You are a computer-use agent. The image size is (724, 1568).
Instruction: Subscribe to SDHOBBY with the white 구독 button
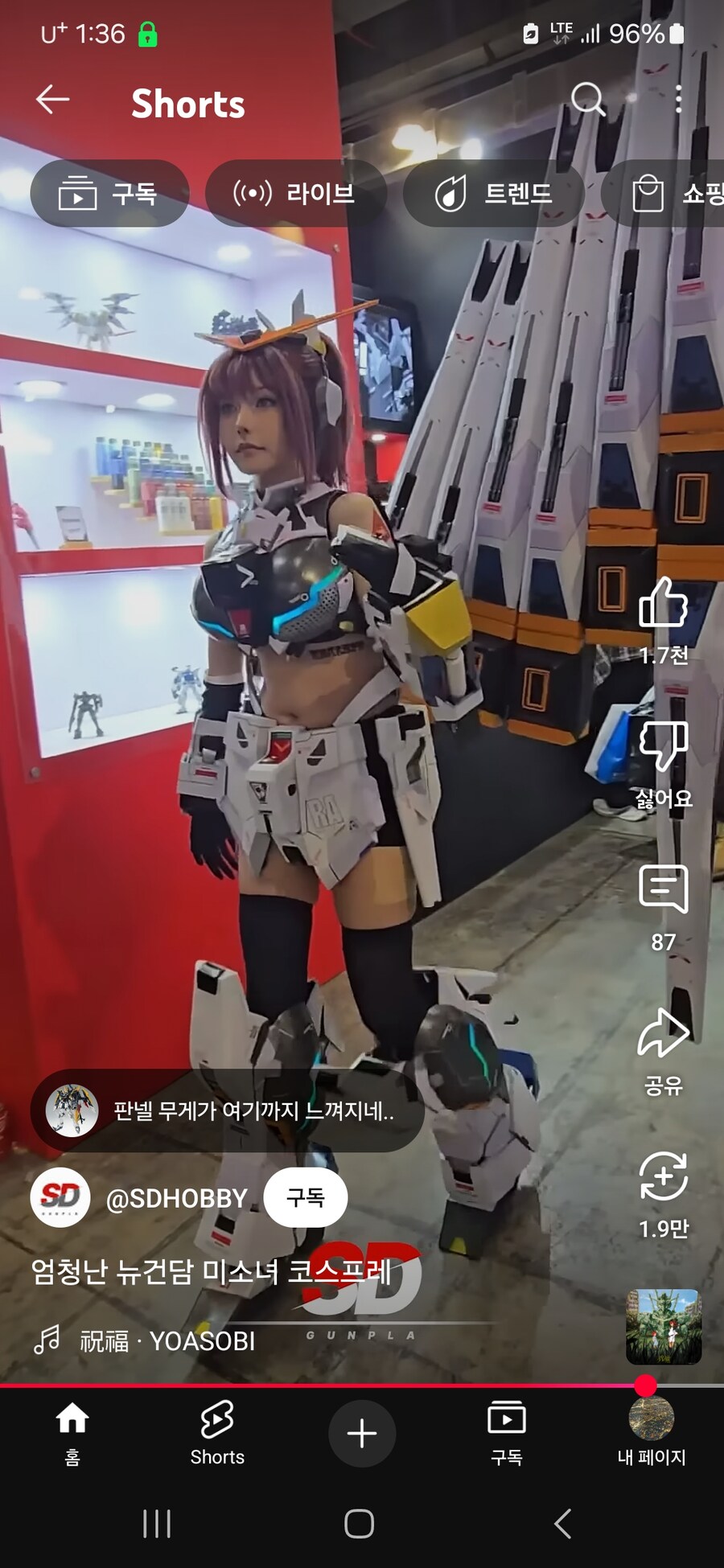point(306,1197)
